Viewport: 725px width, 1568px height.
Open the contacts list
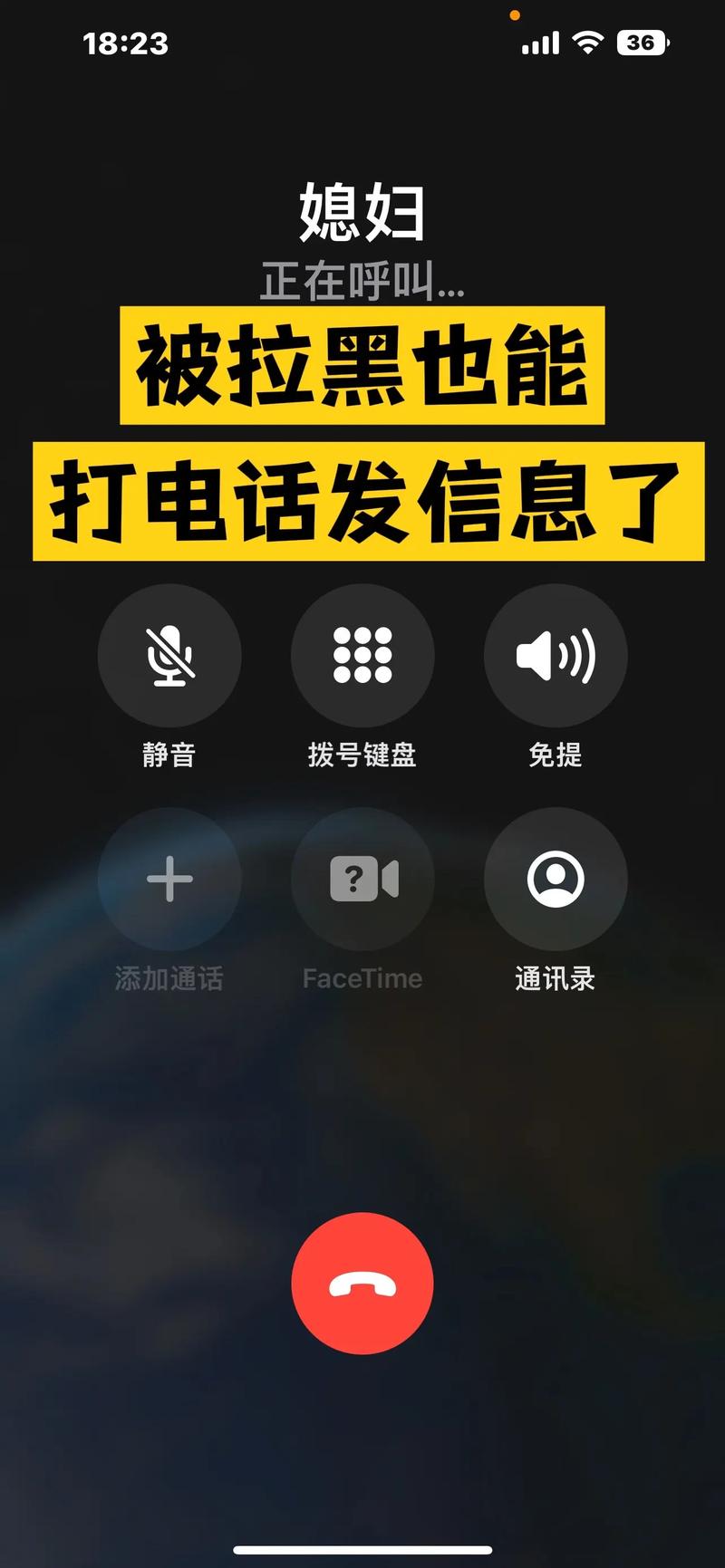point(556,879)
